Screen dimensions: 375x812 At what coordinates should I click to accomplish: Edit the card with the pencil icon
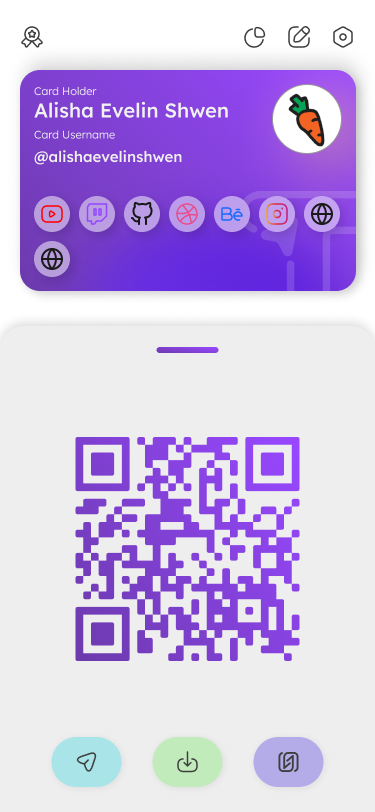click(299, 37)
